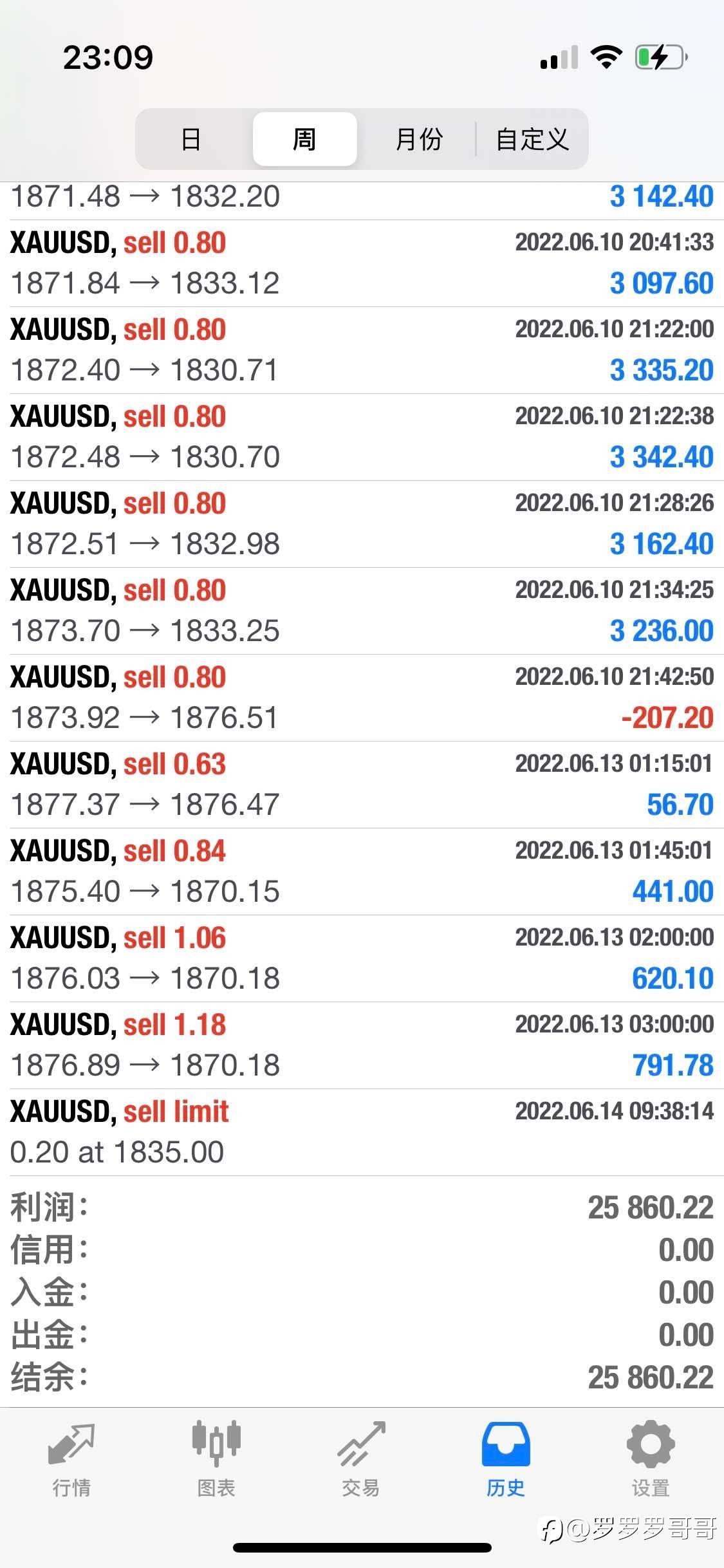
Task: Expand the sell 0.80 trade at 21:22:00
Action: 362,350
